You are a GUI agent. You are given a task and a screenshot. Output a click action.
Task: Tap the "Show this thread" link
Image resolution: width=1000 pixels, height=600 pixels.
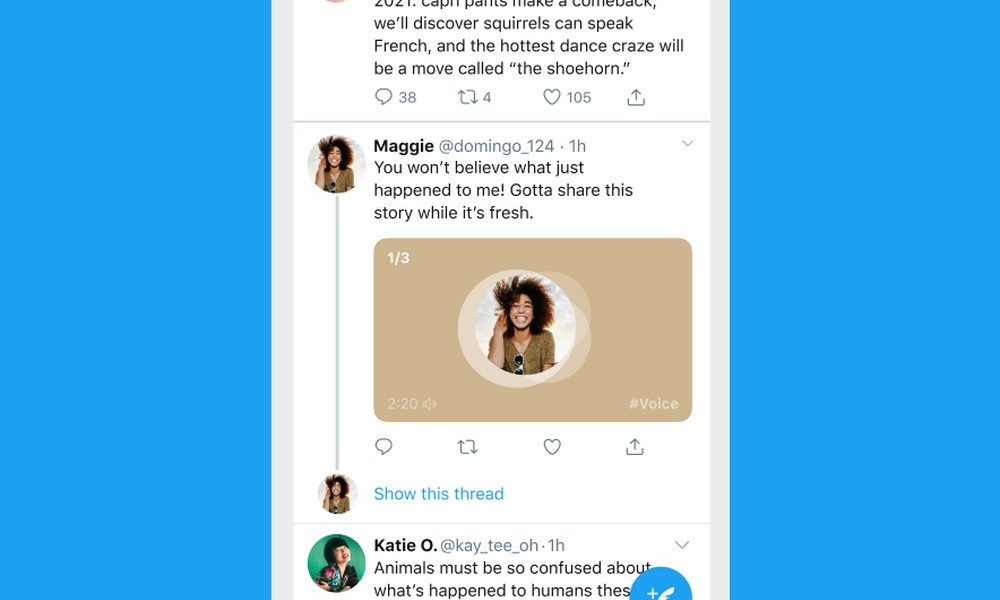438,494
